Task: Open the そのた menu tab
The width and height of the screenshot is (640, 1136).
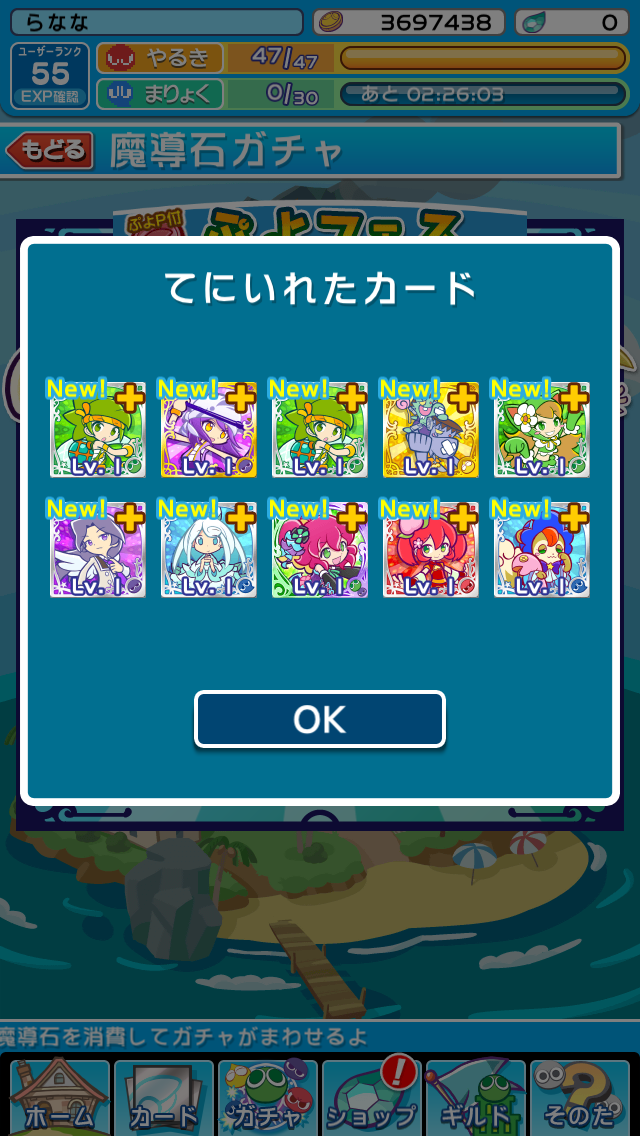Action: 580,1098
